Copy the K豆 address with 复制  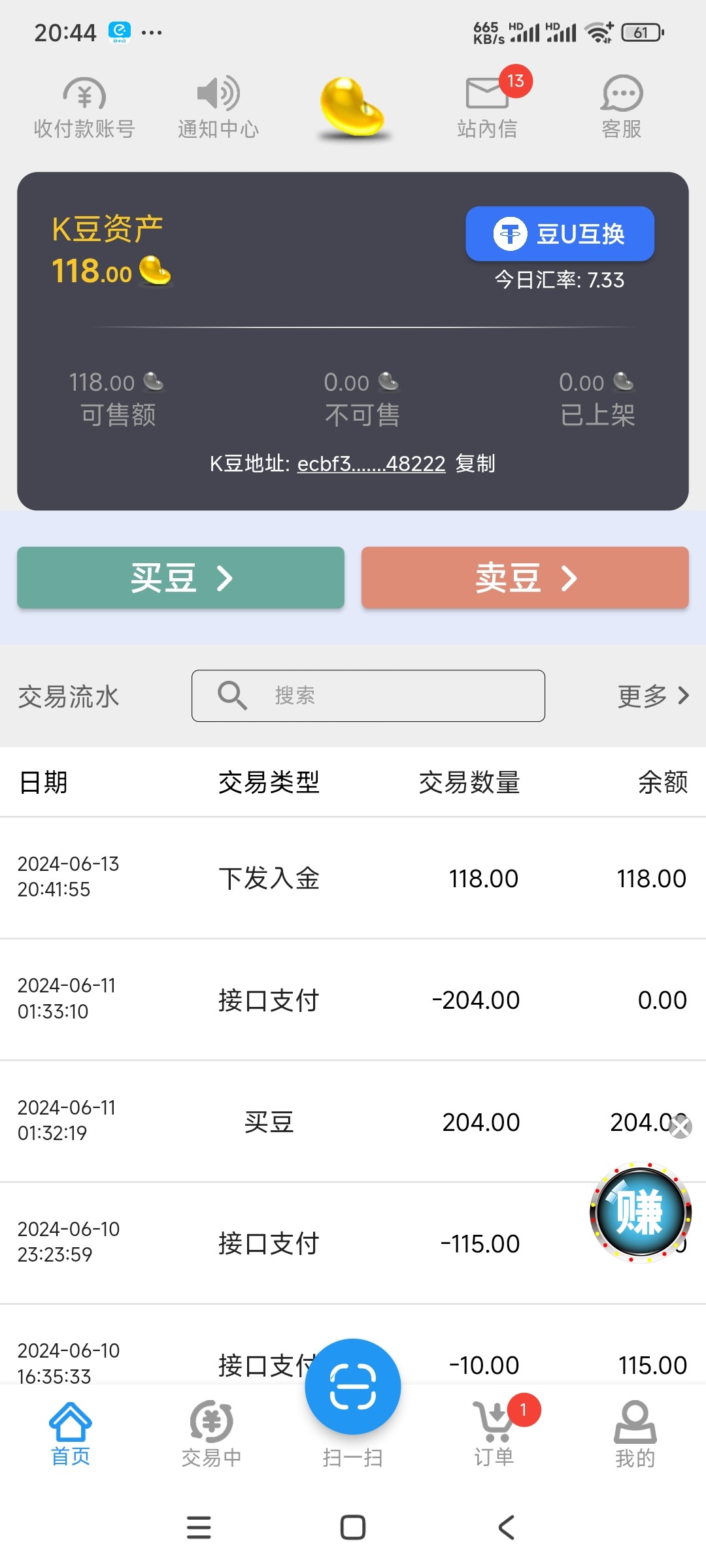pyautogui.click(x=475, y=464)
